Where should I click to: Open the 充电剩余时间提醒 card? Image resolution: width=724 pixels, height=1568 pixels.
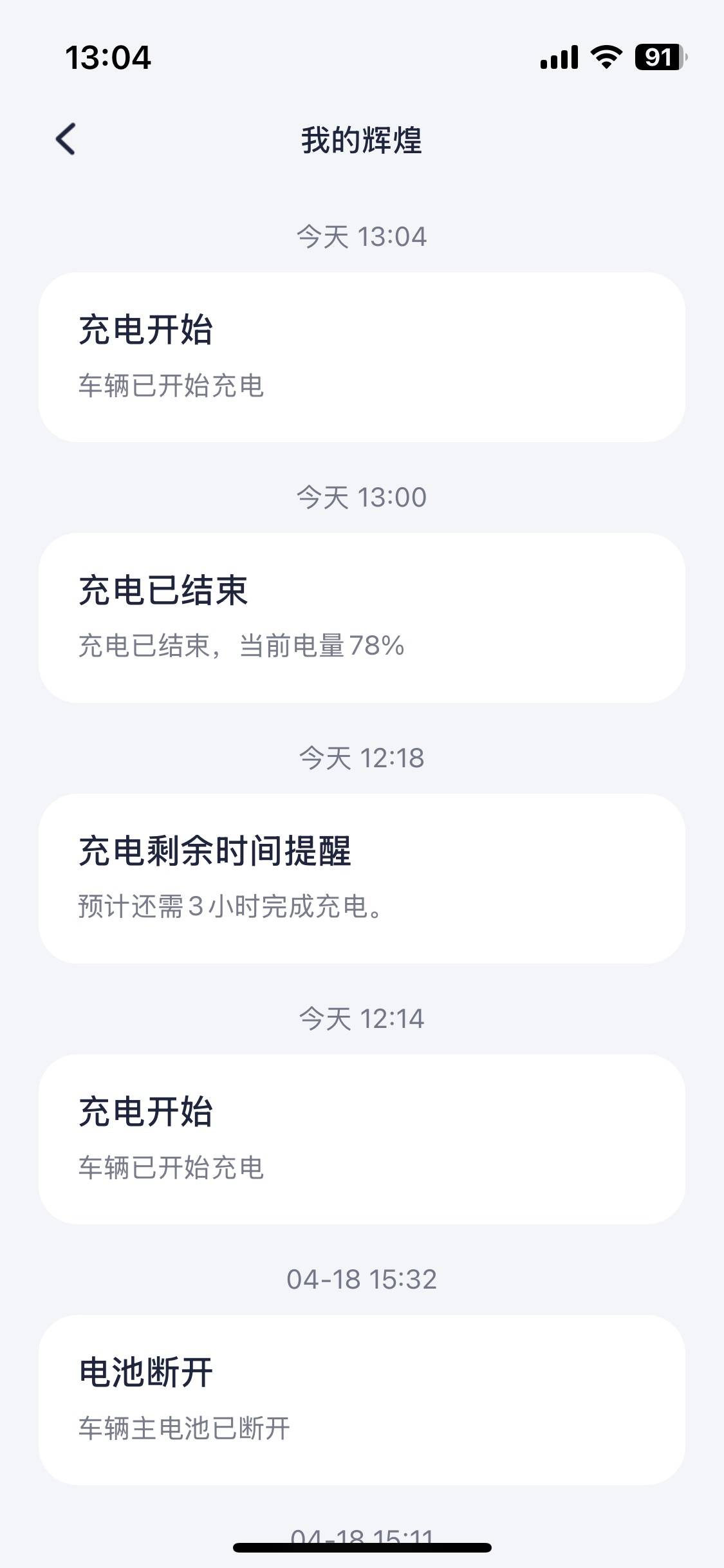click(362, 879)
